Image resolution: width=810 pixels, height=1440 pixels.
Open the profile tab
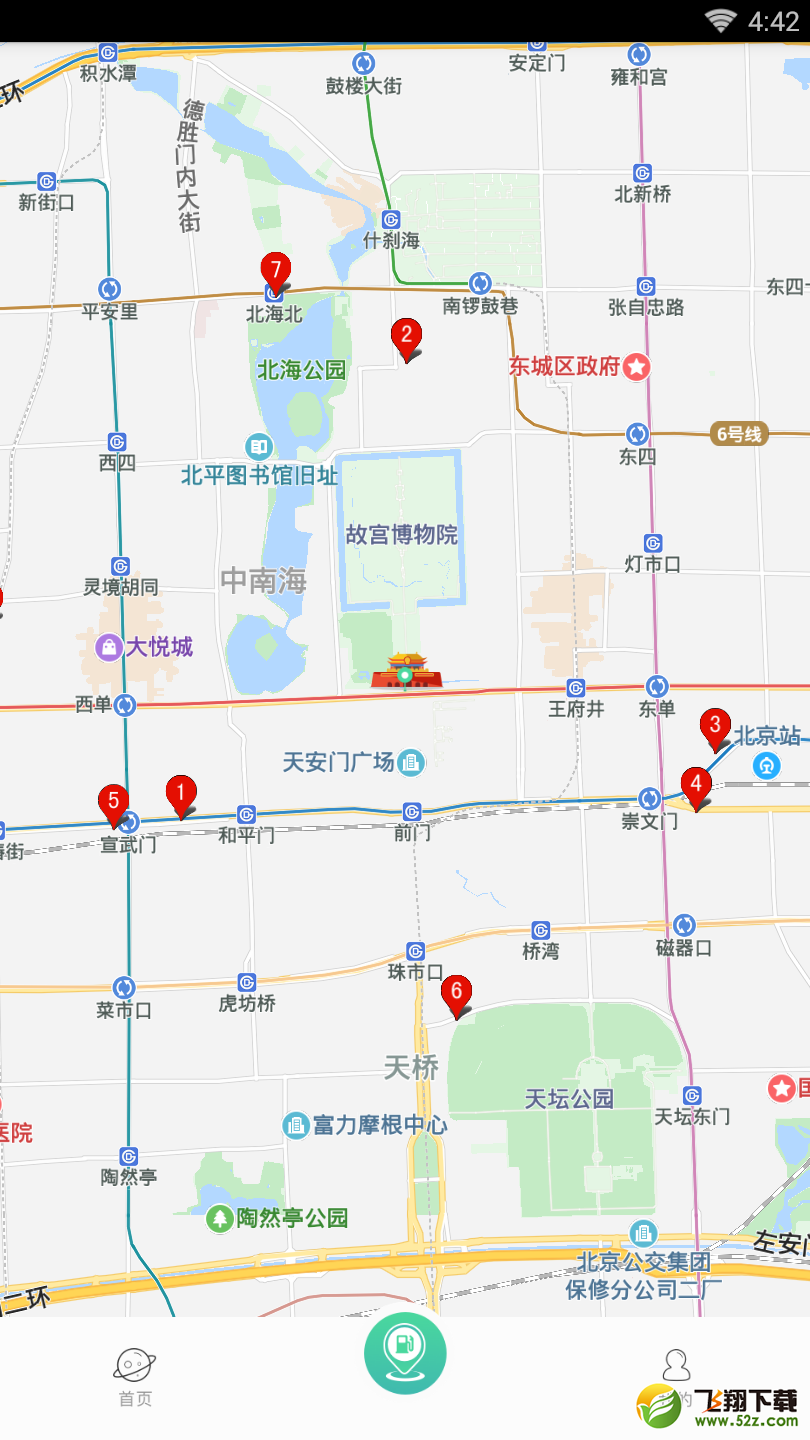(676, 1378)
